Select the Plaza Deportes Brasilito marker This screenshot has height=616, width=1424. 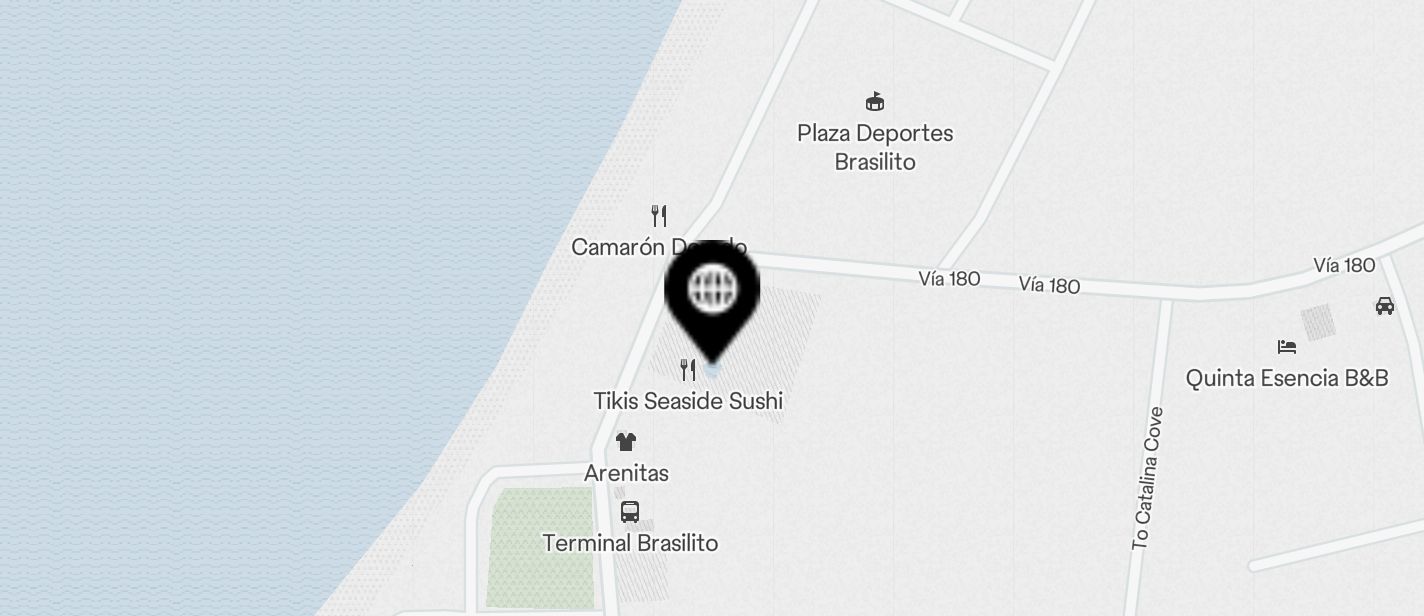pos(875,102)
